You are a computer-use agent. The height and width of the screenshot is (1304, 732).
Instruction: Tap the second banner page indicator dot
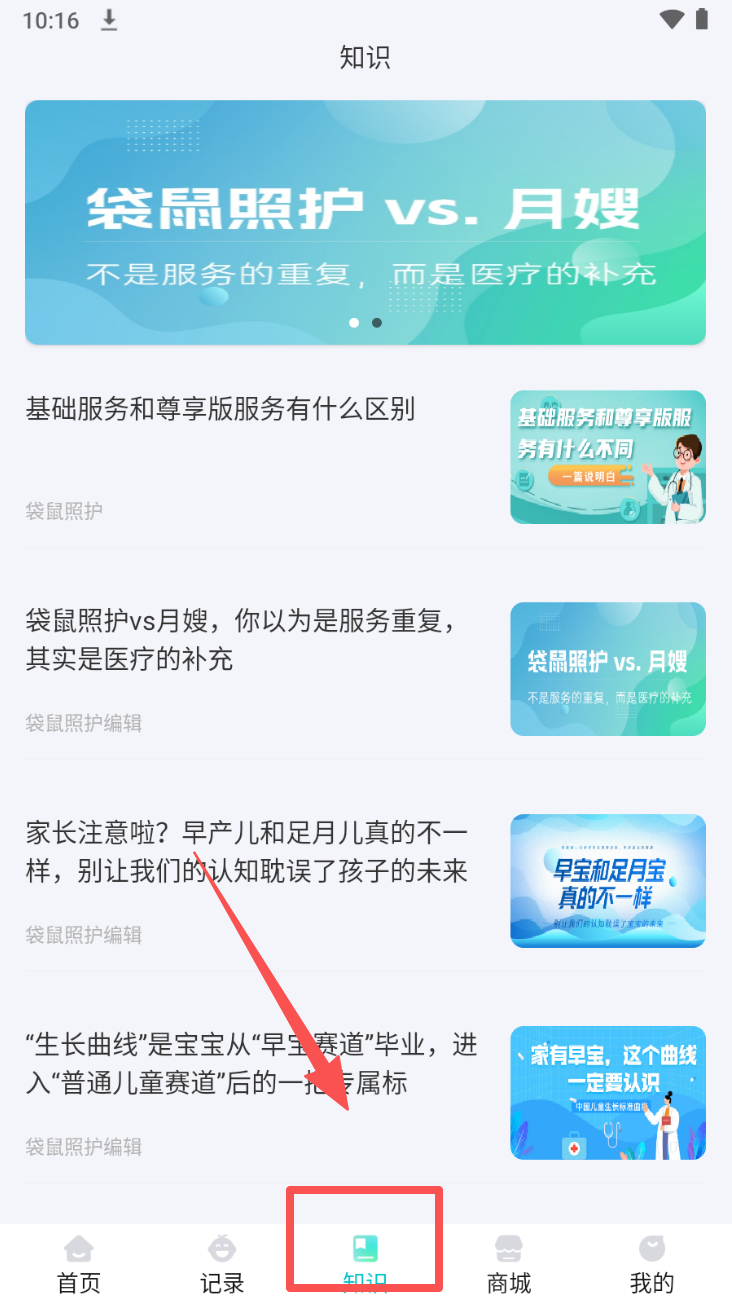click(x=377, y=323)
